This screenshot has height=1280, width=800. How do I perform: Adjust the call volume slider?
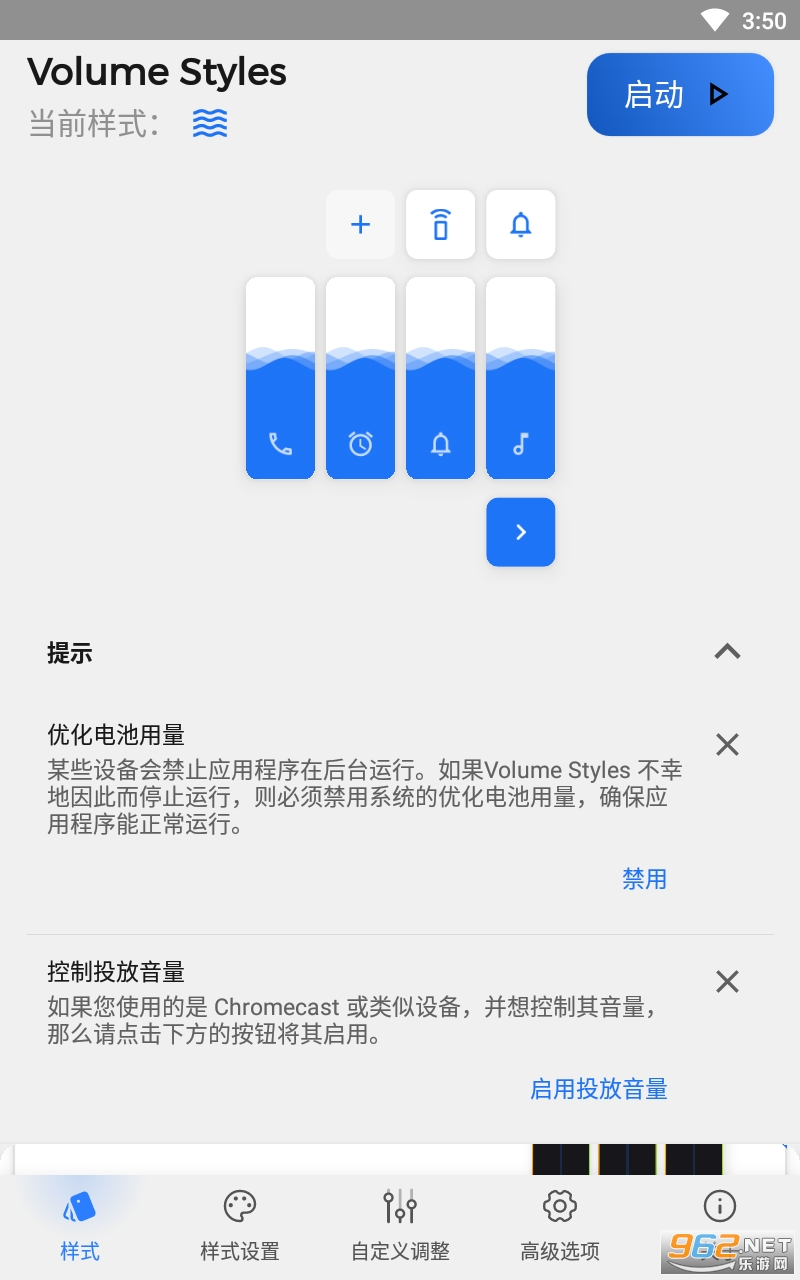click(281, 378)
